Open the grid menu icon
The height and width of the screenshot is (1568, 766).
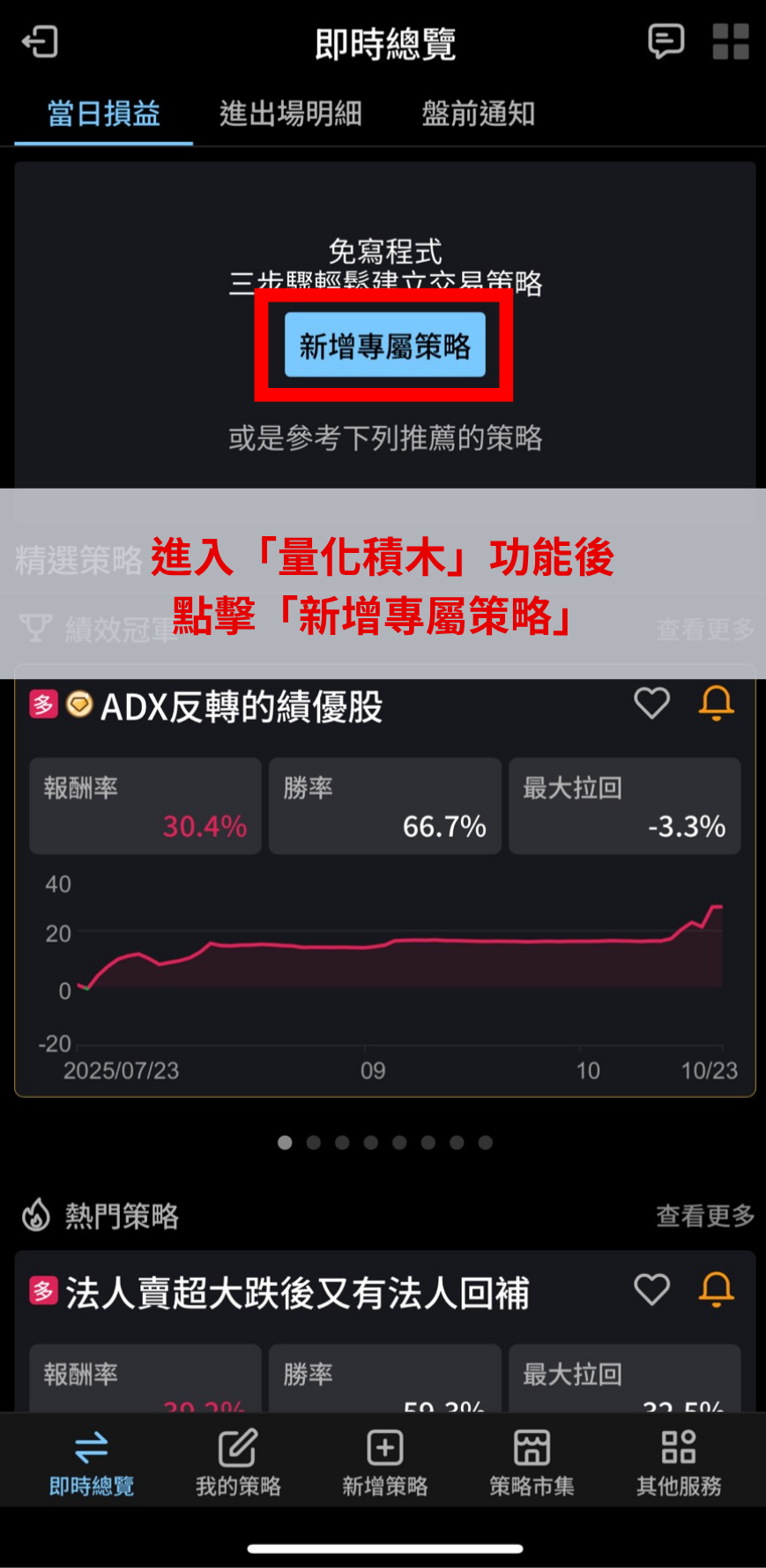pyautogui.click(x=731, y=41)
